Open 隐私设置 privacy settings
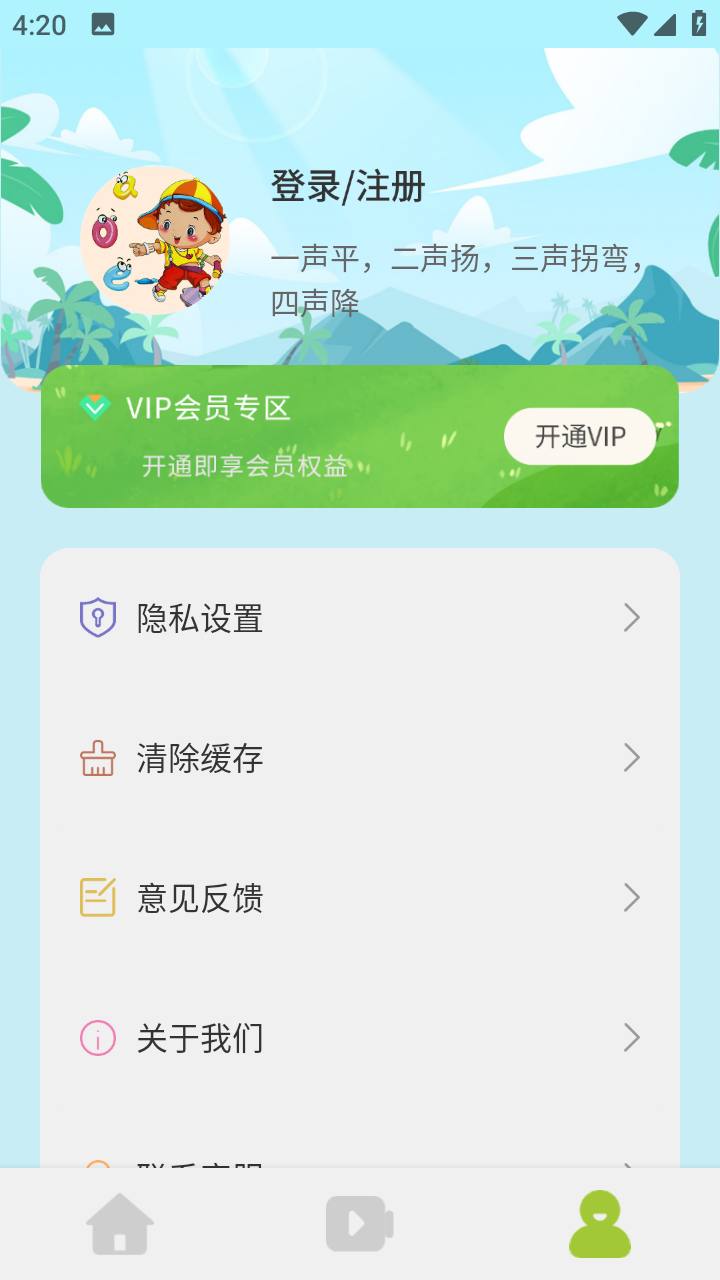Screen dimensions: 720x1280 (x=360, y=618)
